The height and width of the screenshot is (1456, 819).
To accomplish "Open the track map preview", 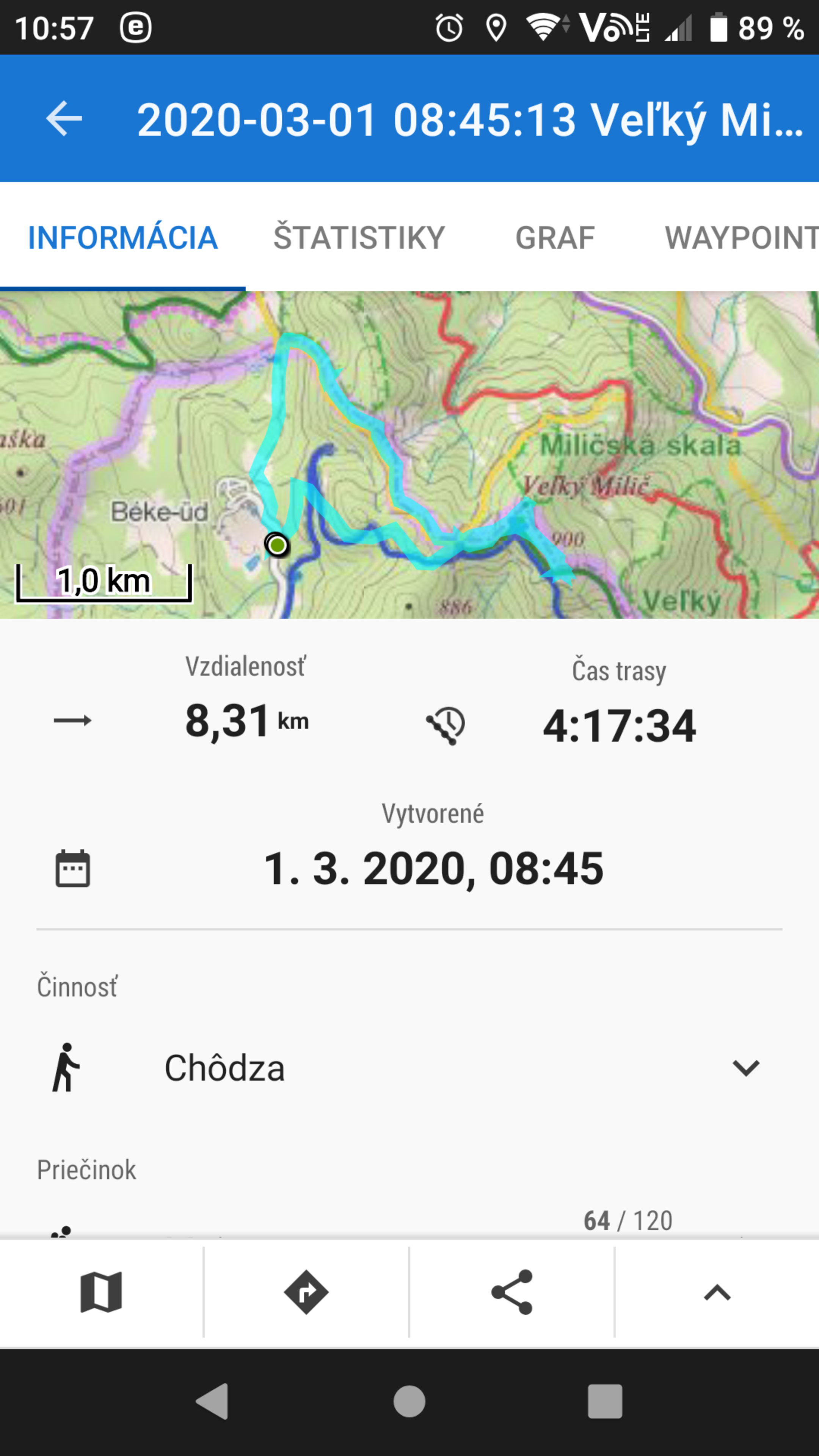I will pos(409,455).
